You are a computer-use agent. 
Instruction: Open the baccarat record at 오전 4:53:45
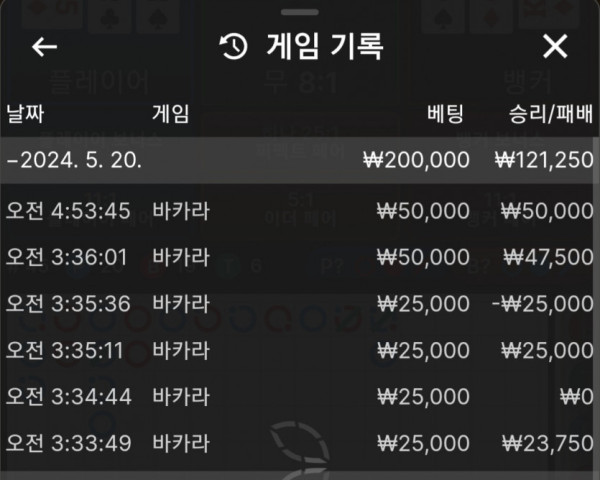coord(300,211)
